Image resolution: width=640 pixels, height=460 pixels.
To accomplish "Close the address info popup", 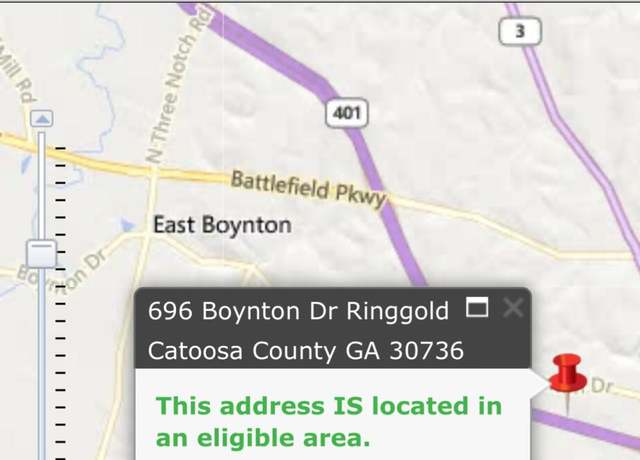I will 513,308.
